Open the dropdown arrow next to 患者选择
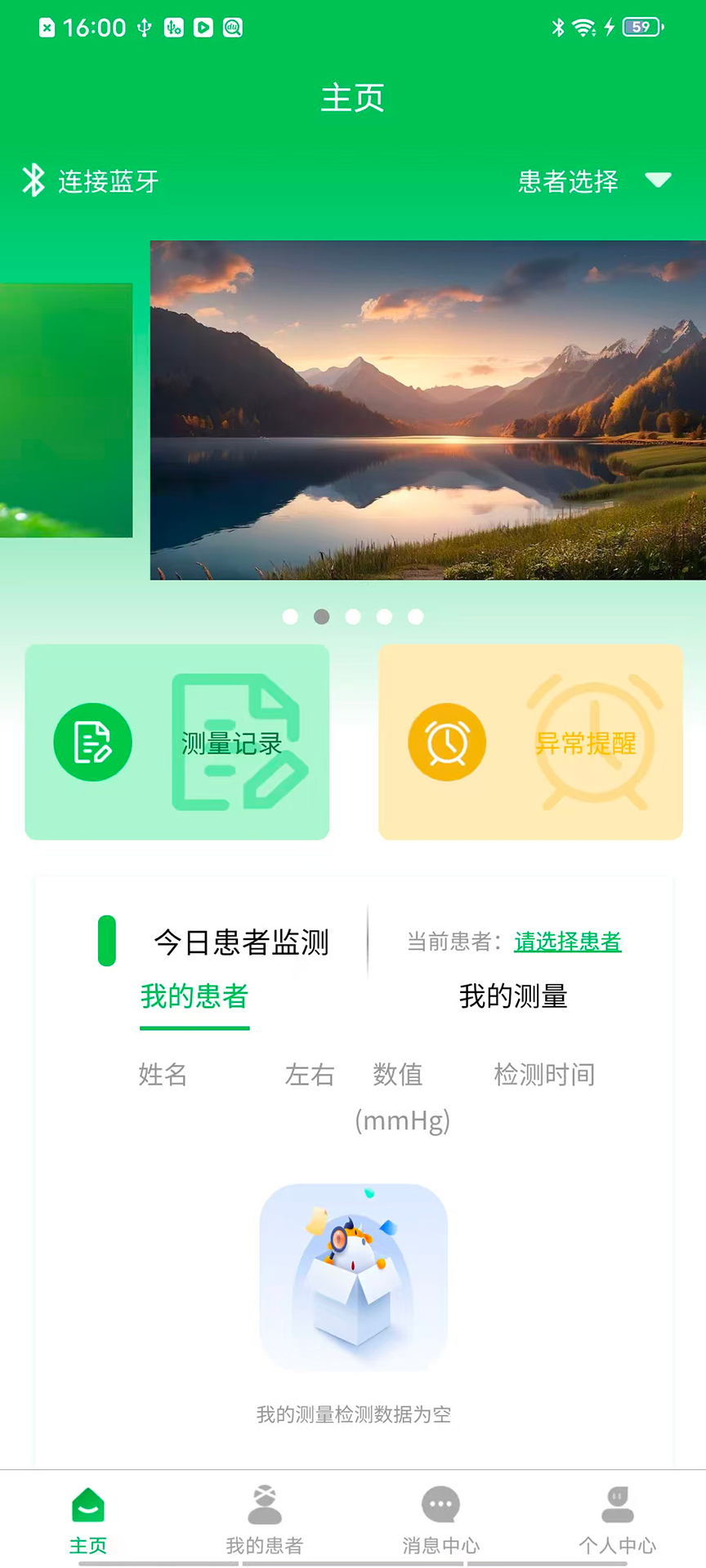The image size is (706, 1568). [x=658, y=180]
